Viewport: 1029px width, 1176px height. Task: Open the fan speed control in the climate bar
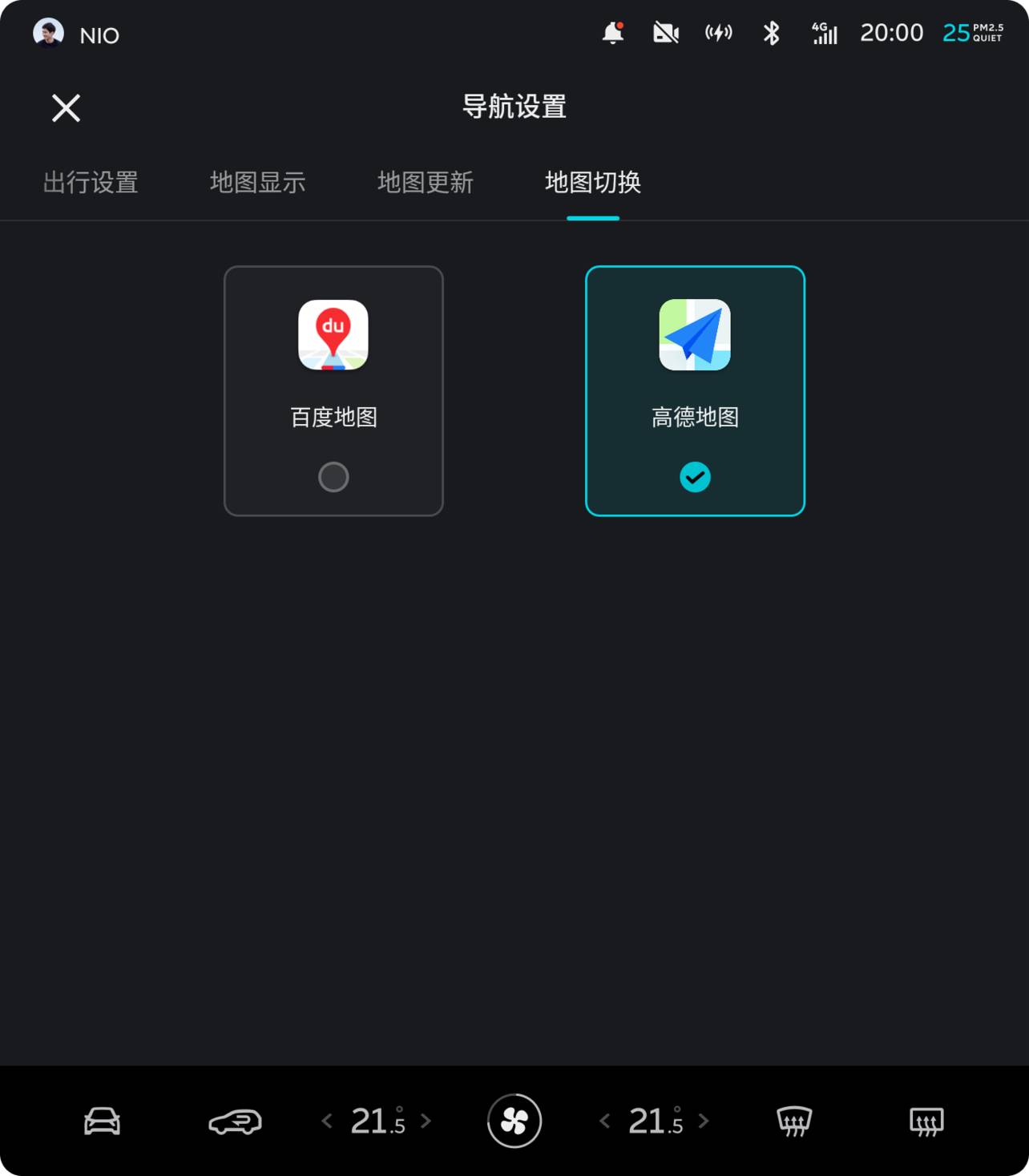514,1121
